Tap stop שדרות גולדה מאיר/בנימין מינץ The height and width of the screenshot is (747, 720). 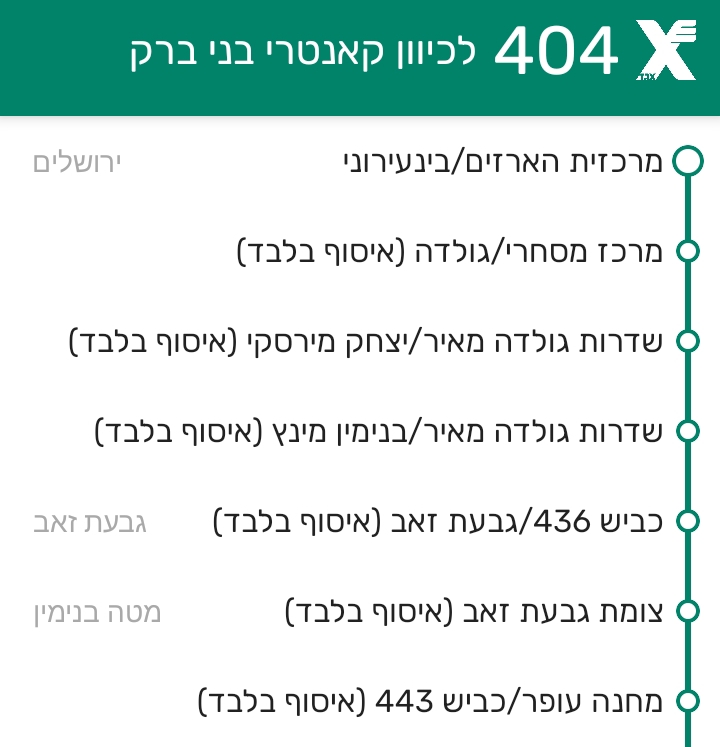tap(378, 431)
